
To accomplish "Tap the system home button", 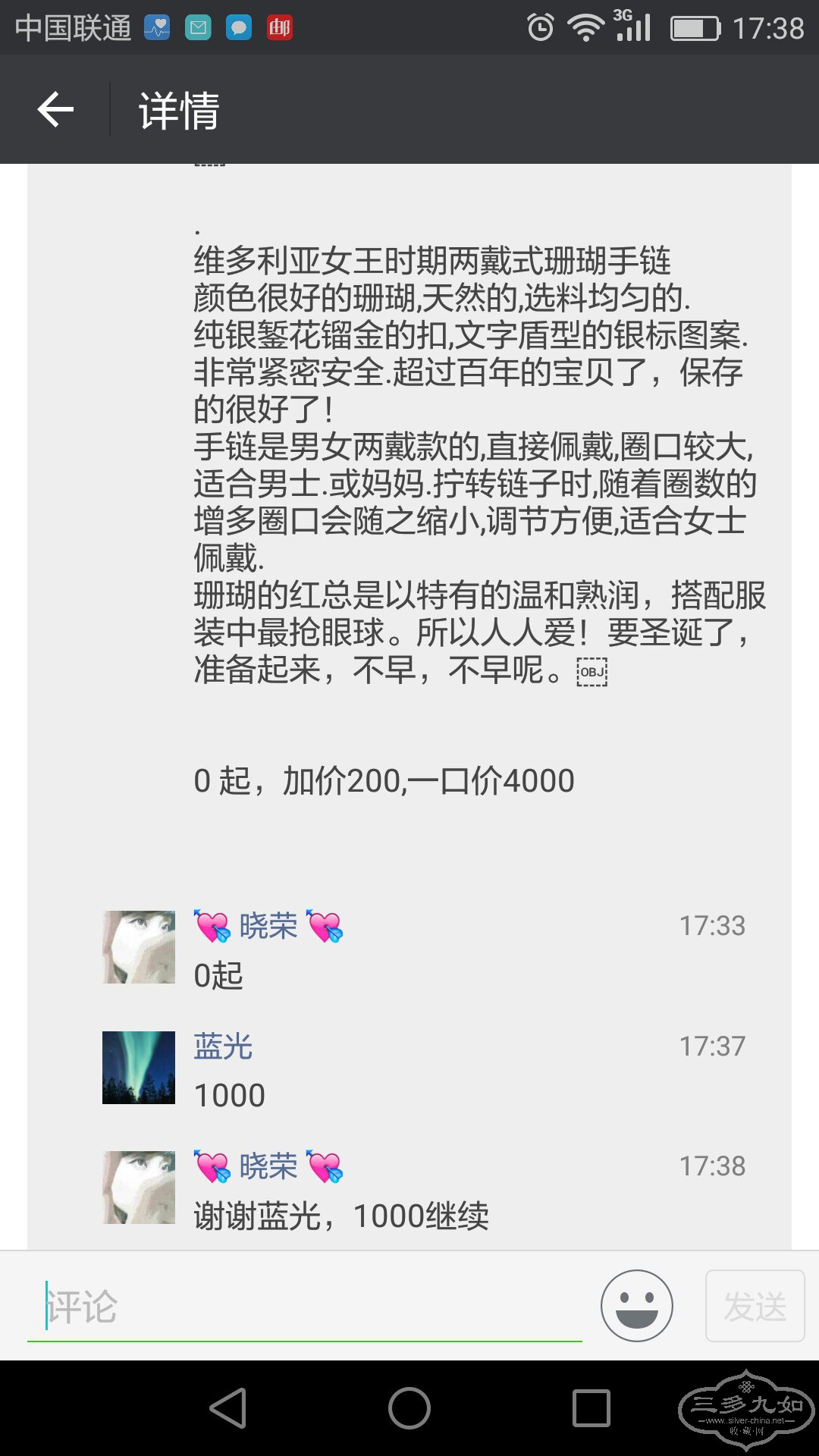I will click(x=409, y=1408).
